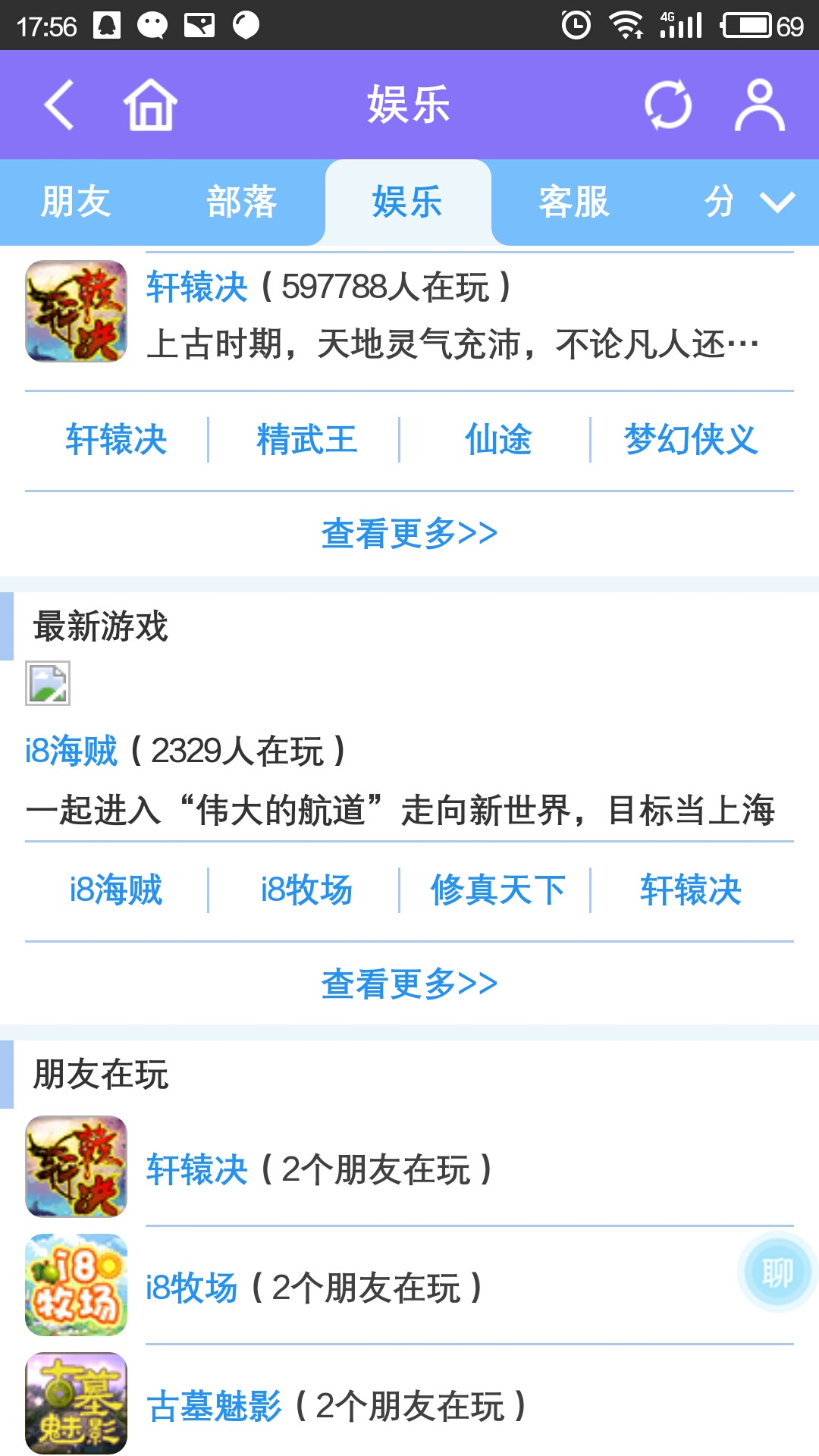Switch to the 朋友 tab

coord(76,202)
